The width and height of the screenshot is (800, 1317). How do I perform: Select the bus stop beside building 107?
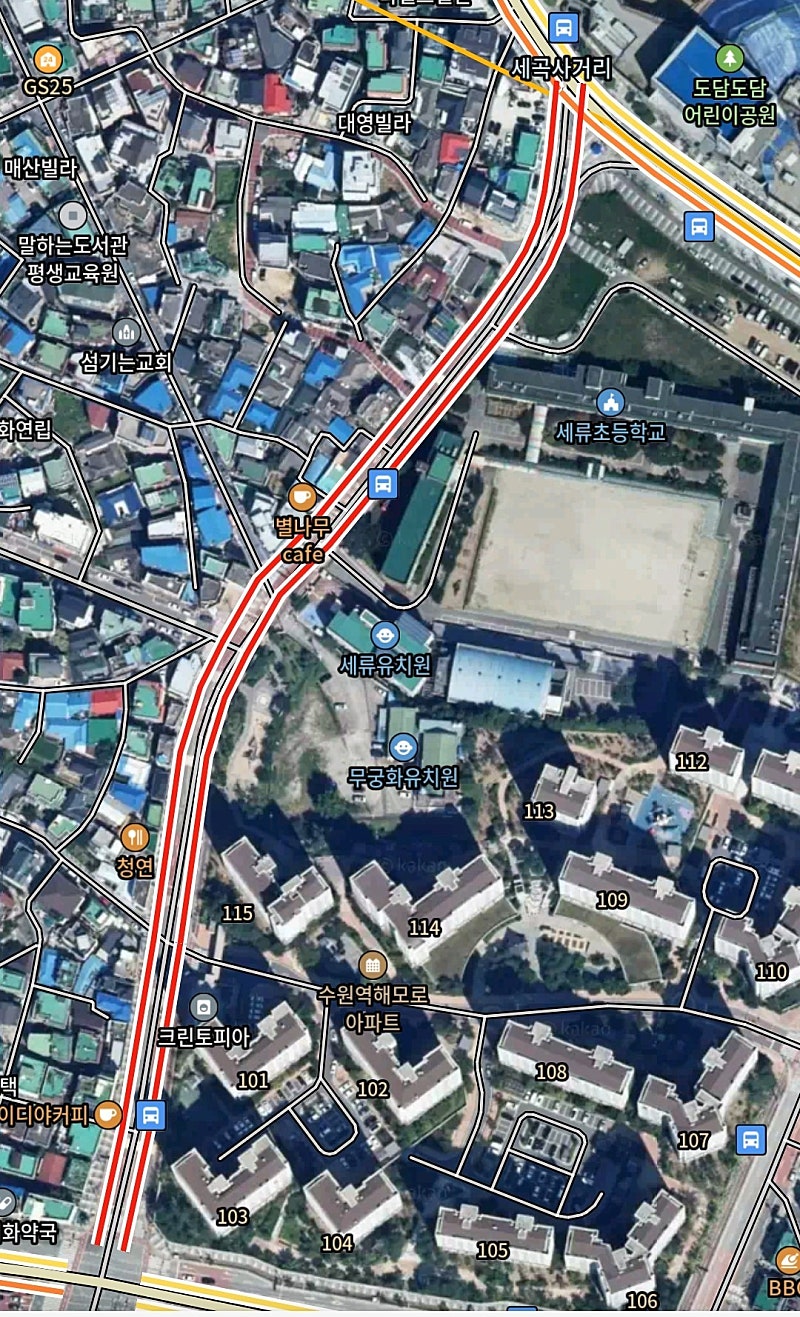click(750, 1138)
